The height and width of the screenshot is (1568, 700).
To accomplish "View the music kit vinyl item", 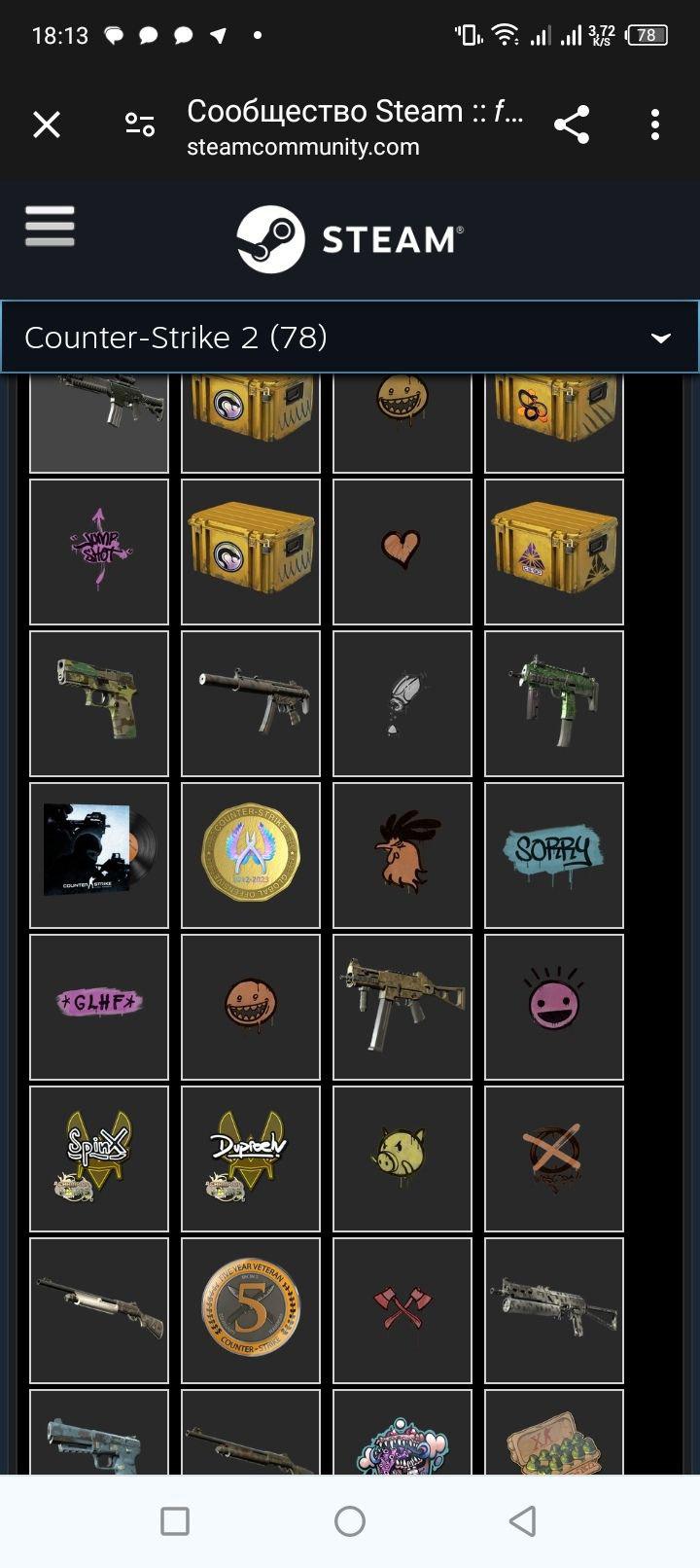I will pyautogui.click(x=99, y=855).
